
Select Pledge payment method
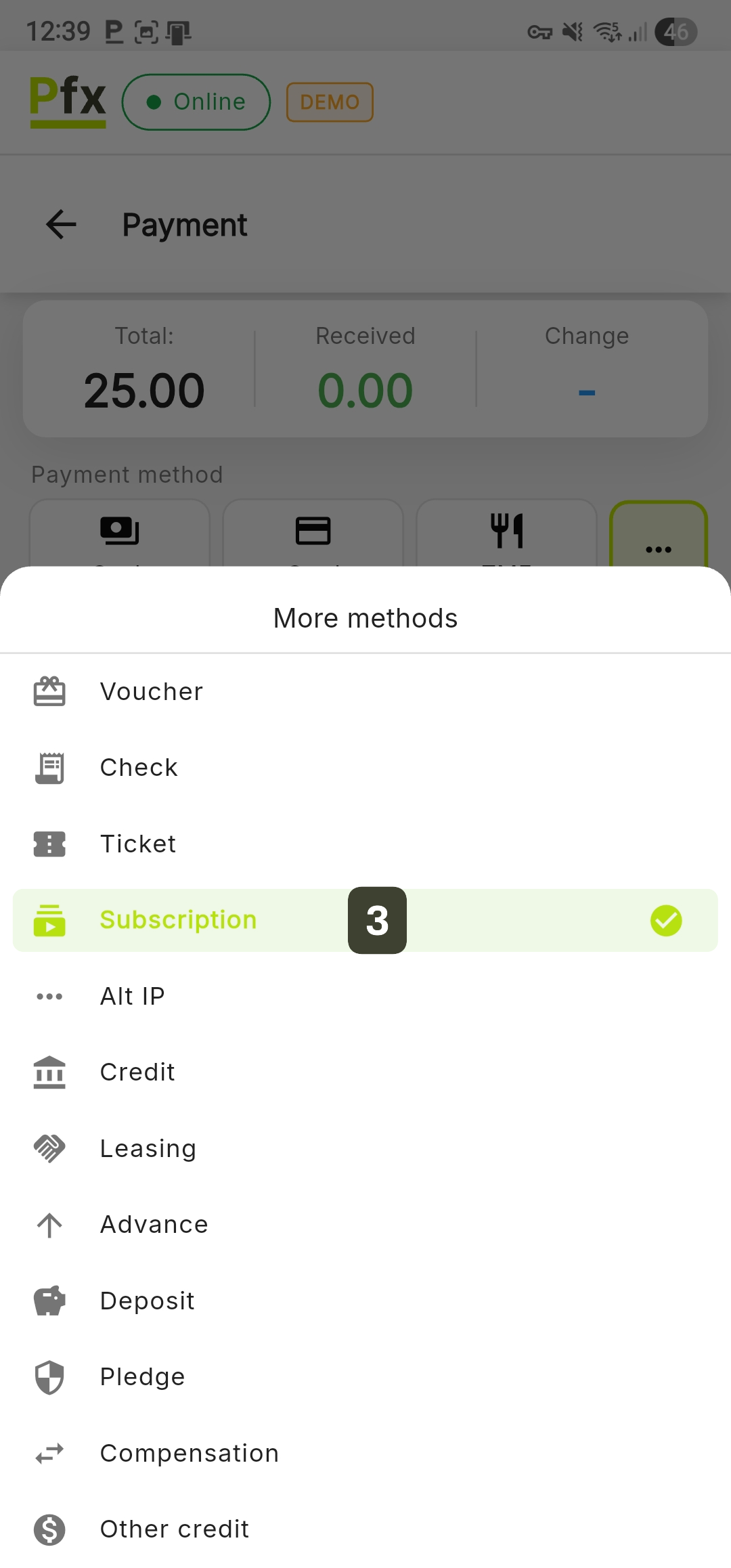[x=143, y=1377]
